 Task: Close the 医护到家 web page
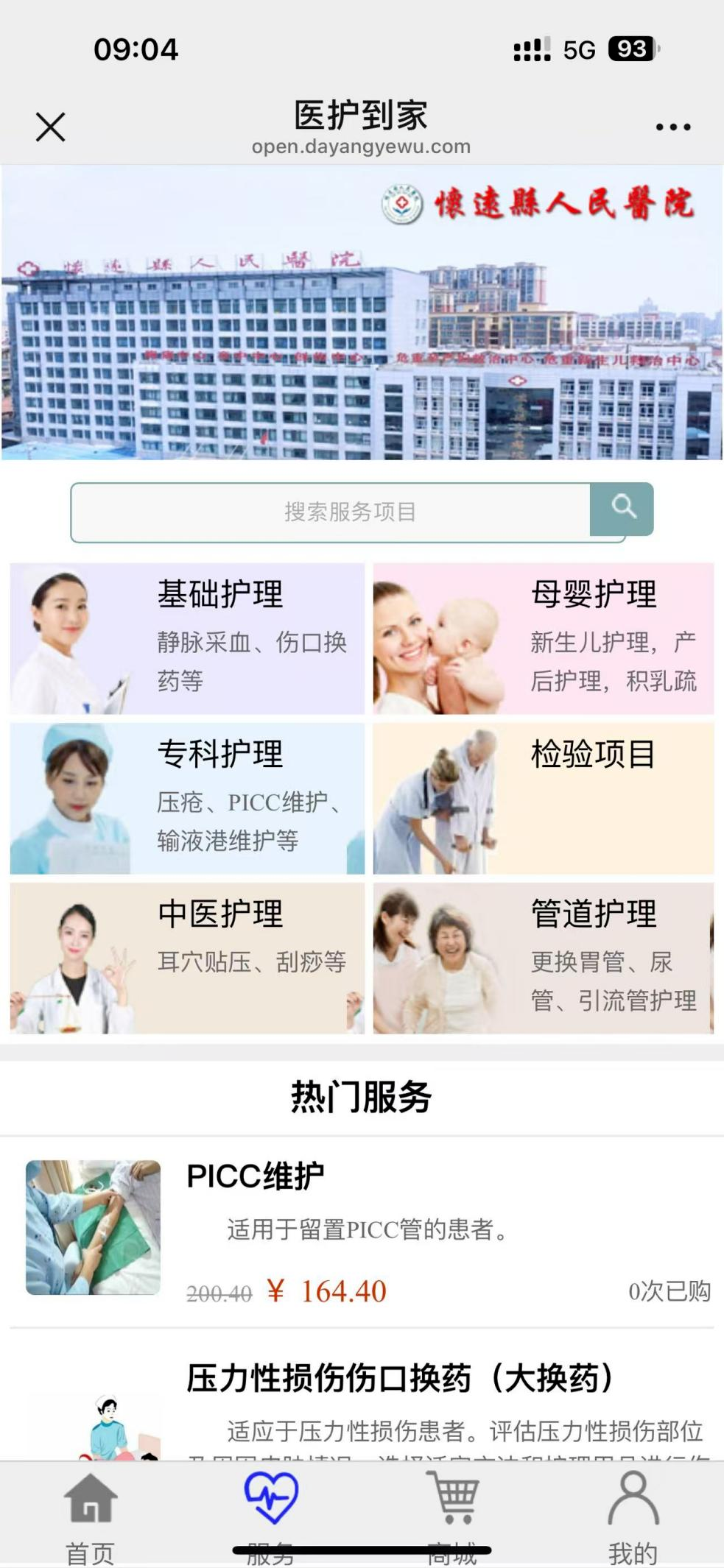pos(50,127)
